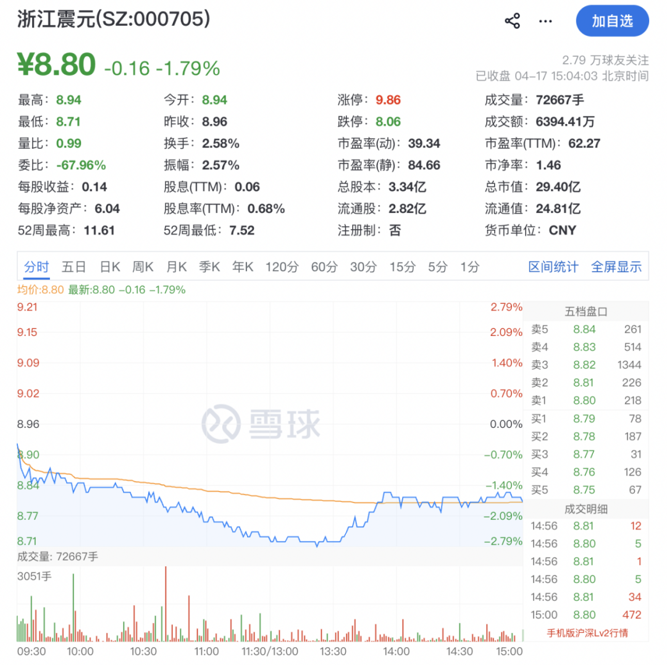Add stock to watchlist with 加自选

(612, 20)
